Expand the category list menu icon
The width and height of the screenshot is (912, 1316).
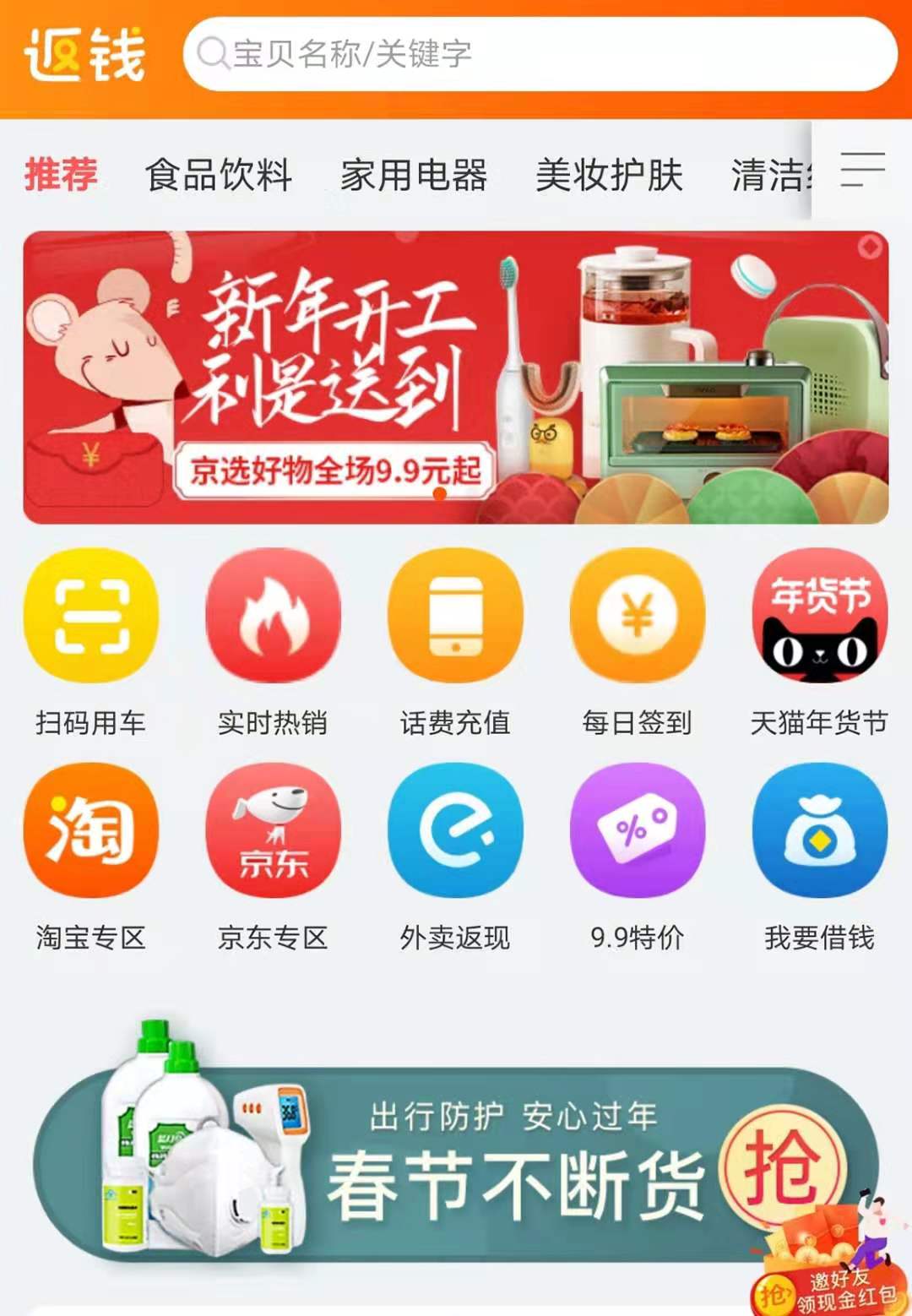[862, 170]
